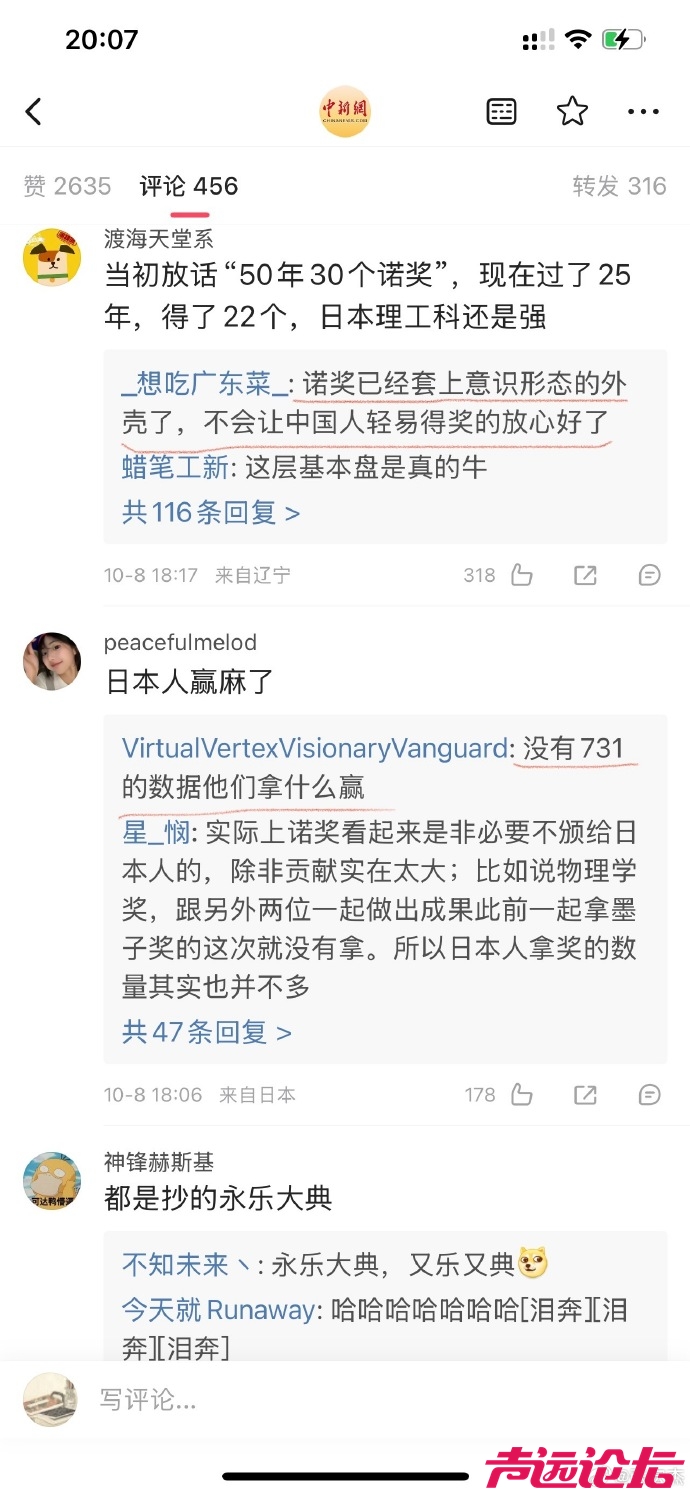This screenshot has width=690, height=1493.
Task: Share 渡海天堂系's comment
Action: 585,575
